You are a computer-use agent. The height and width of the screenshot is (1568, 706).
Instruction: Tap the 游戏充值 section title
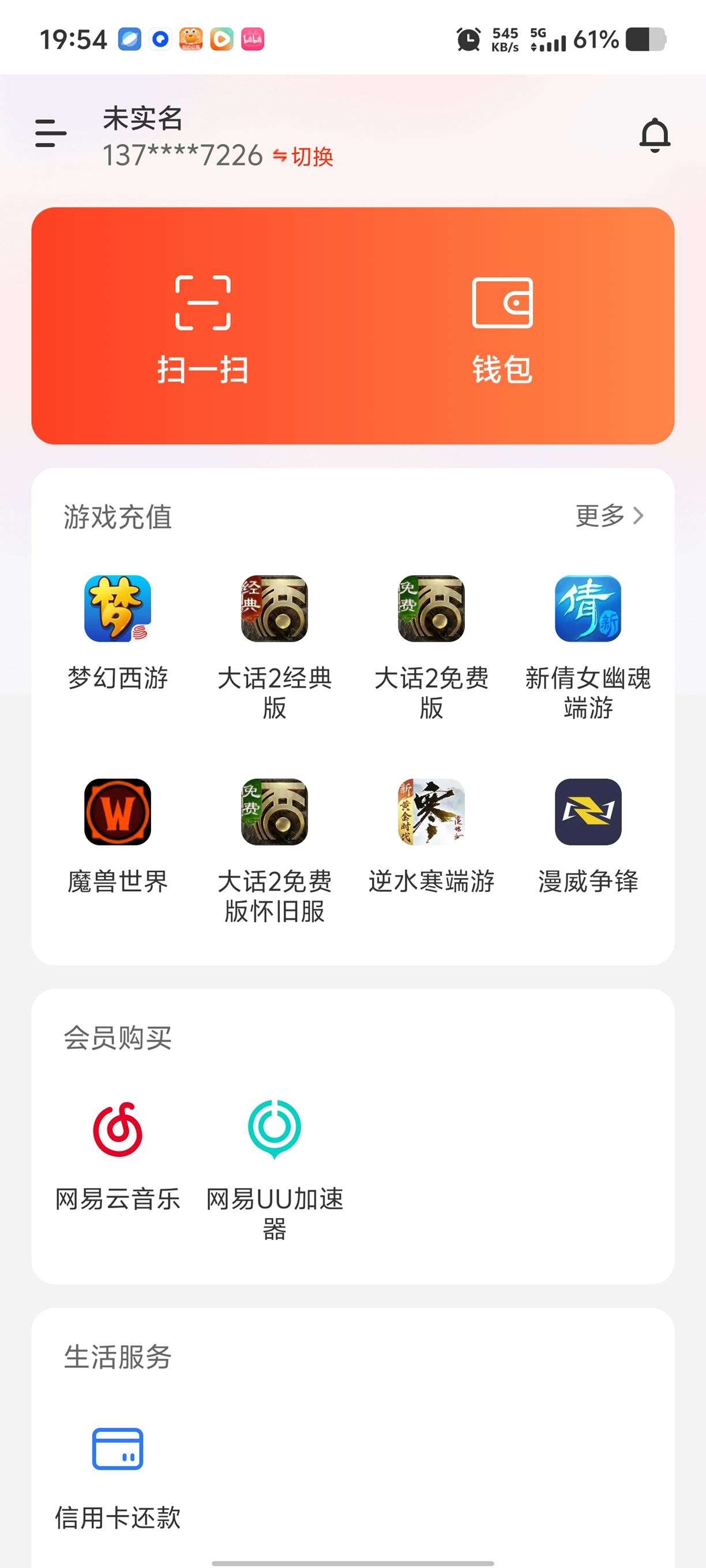pos(117,515)
